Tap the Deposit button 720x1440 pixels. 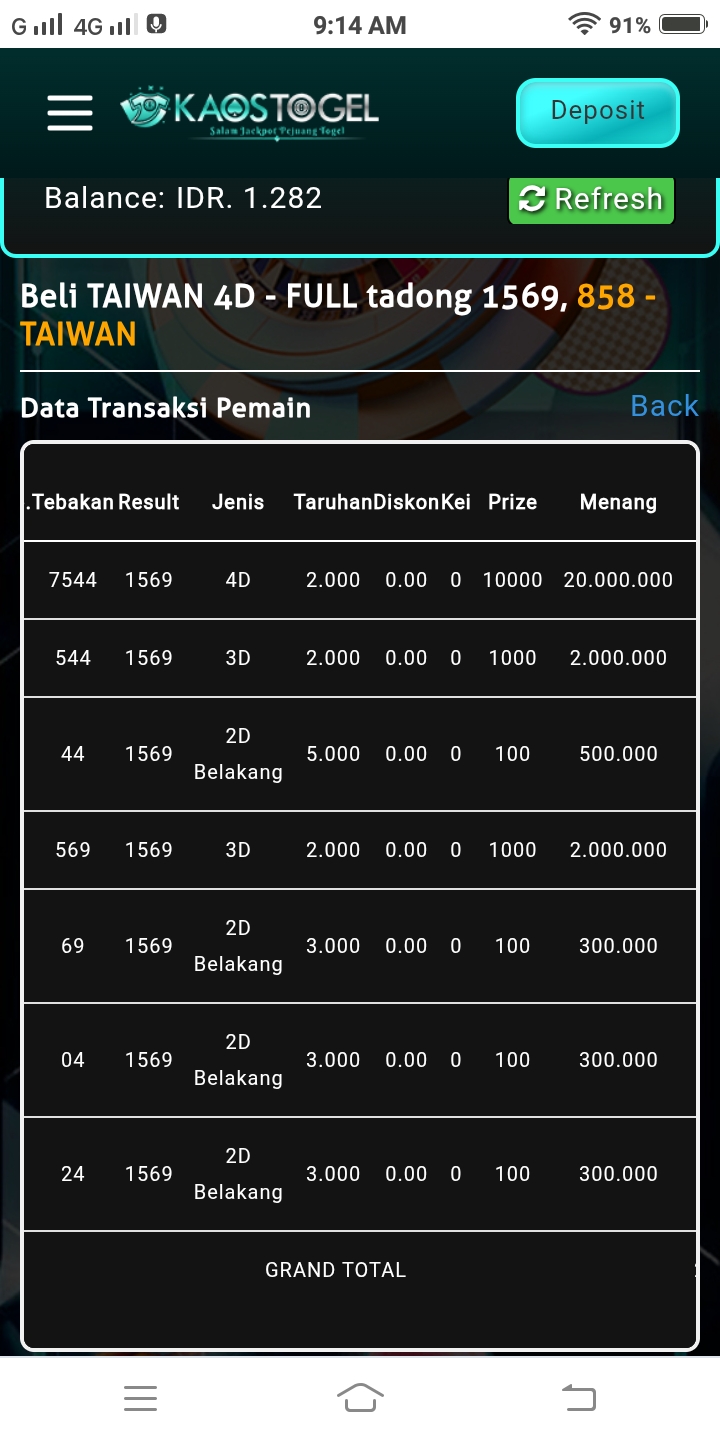[597, 112]
